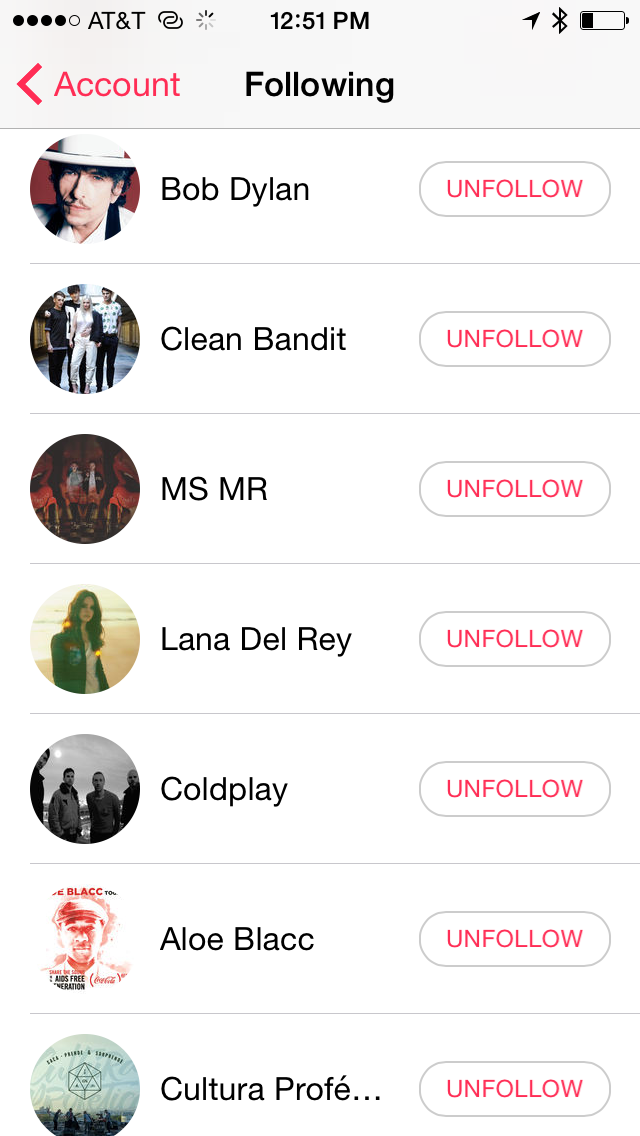Viewport: 640px width, 1136px height.
Task: Stop following MS MR
Action: coord(514,489)
